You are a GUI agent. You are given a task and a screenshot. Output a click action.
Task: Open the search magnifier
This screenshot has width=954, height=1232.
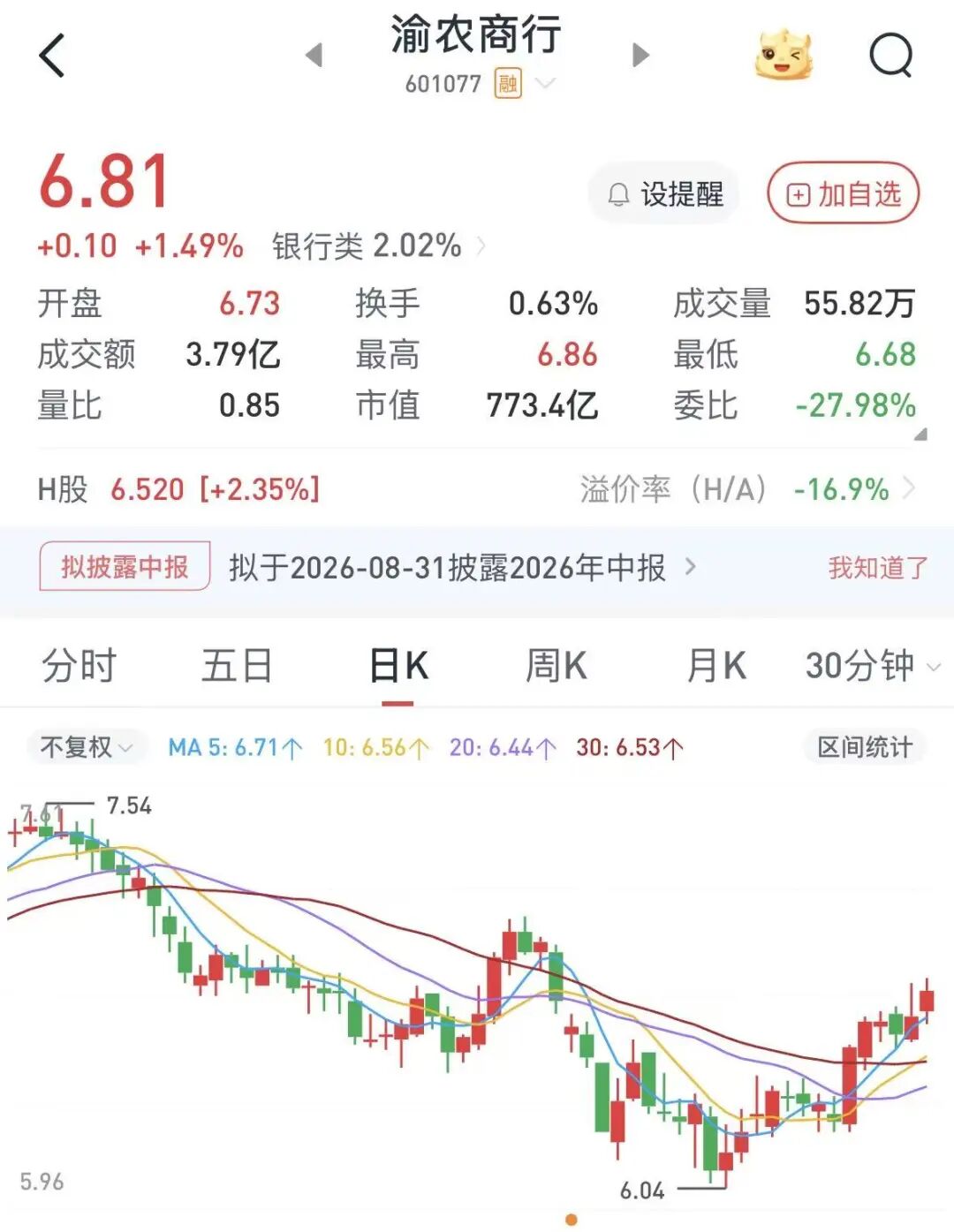click(x=890, y=56)
